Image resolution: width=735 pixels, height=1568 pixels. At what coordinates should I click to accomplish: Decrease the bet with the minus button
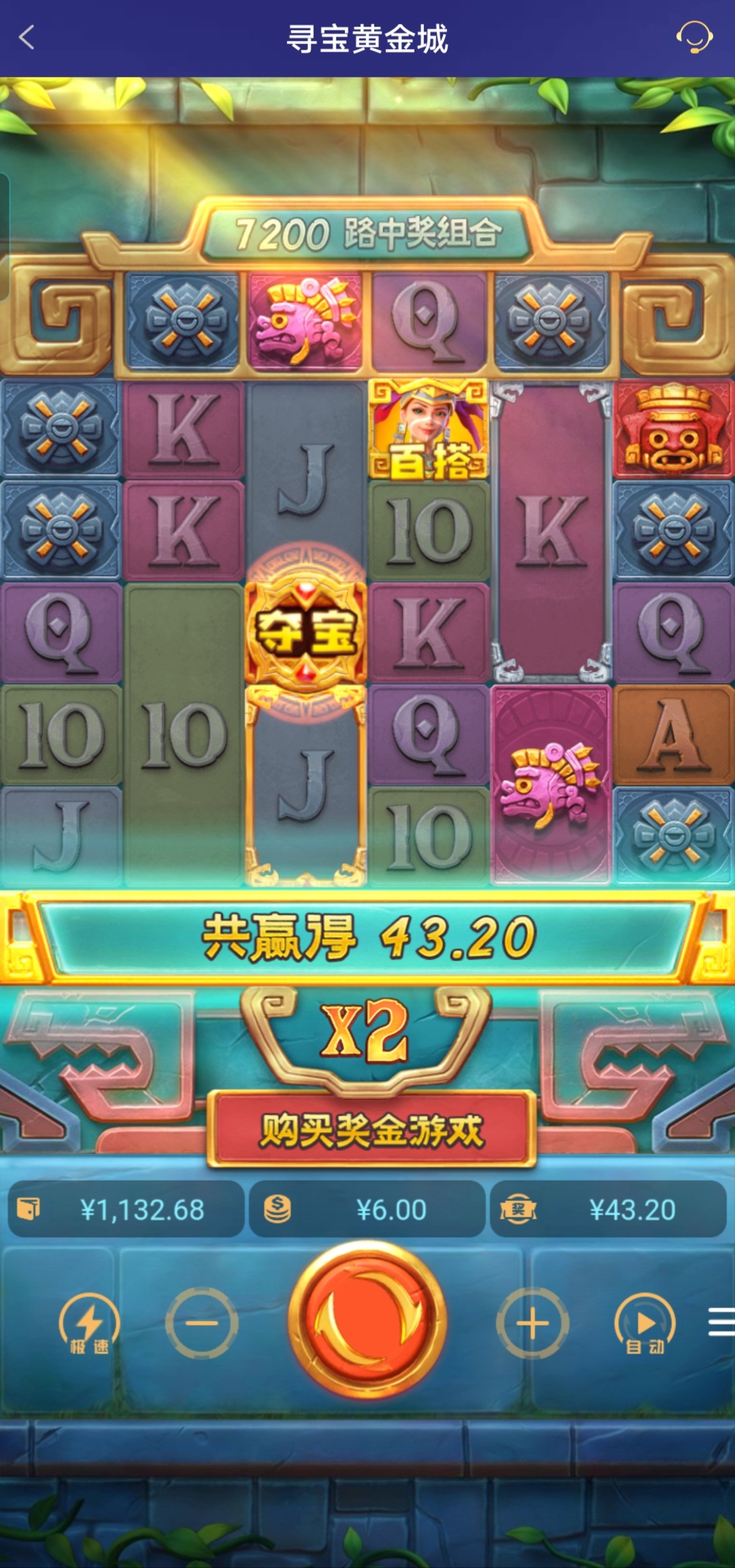[202, 1323]
